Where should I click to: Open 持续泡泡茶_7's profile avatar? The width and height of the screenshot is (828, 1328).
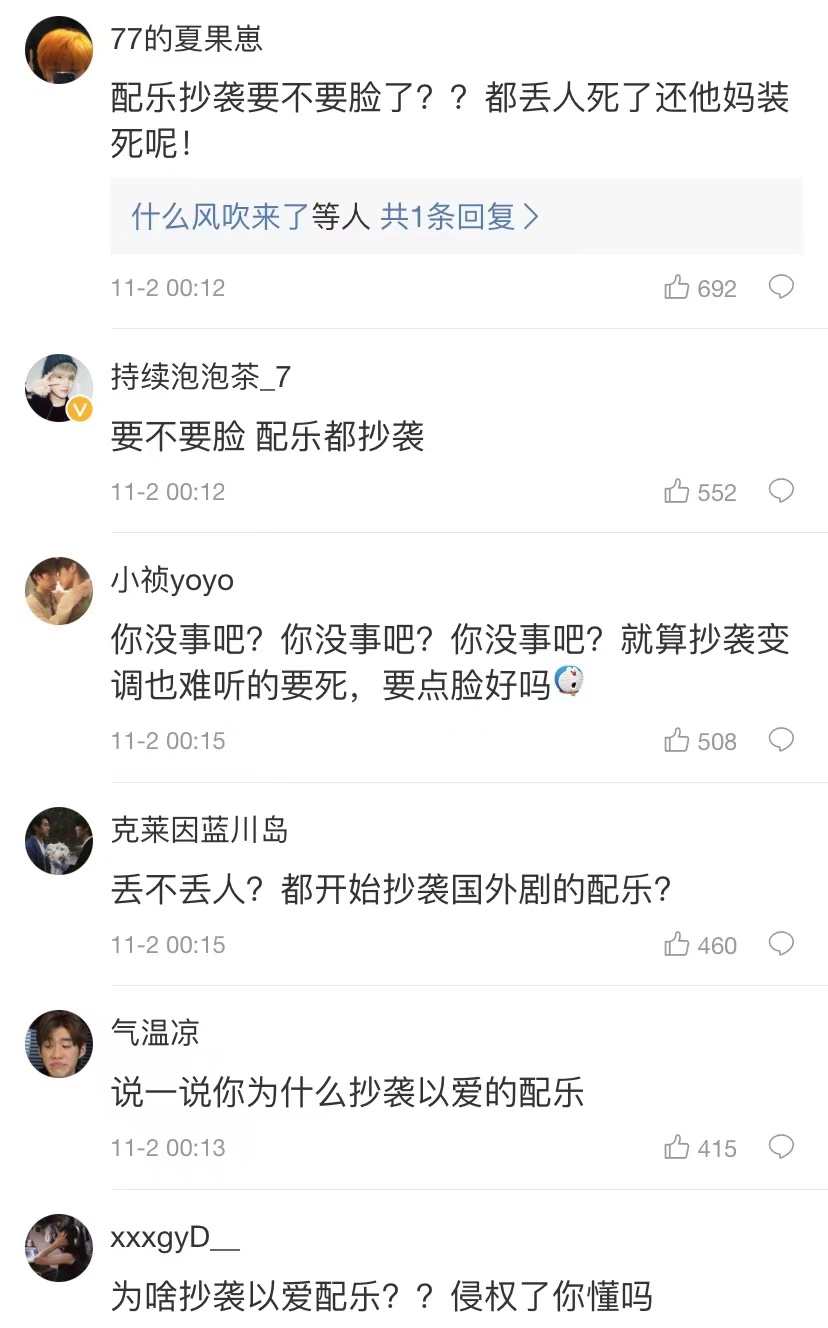(x=59, y=387)
